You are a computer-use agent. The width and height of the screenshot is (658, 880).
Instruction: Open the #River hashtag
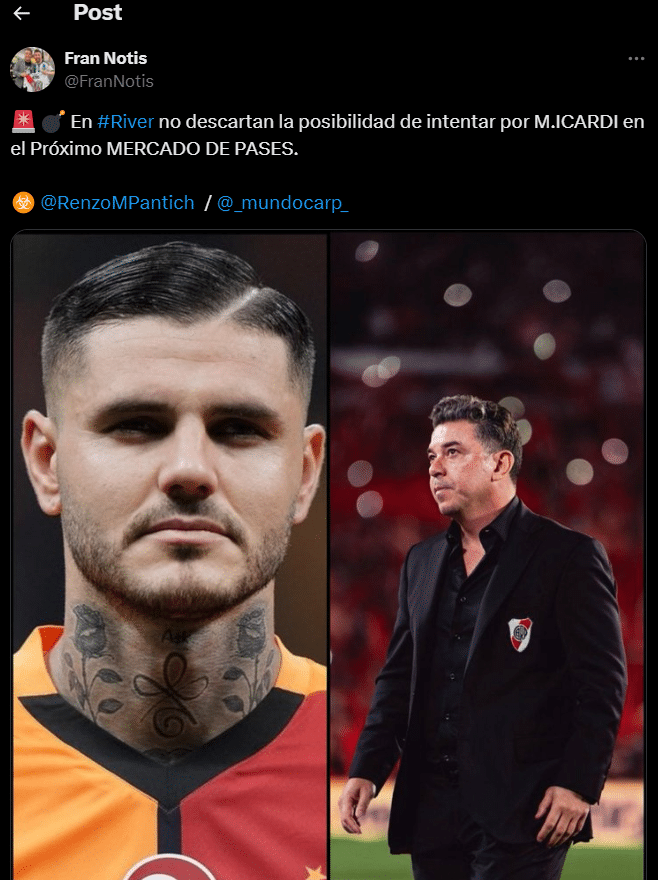tap(125, 122)
